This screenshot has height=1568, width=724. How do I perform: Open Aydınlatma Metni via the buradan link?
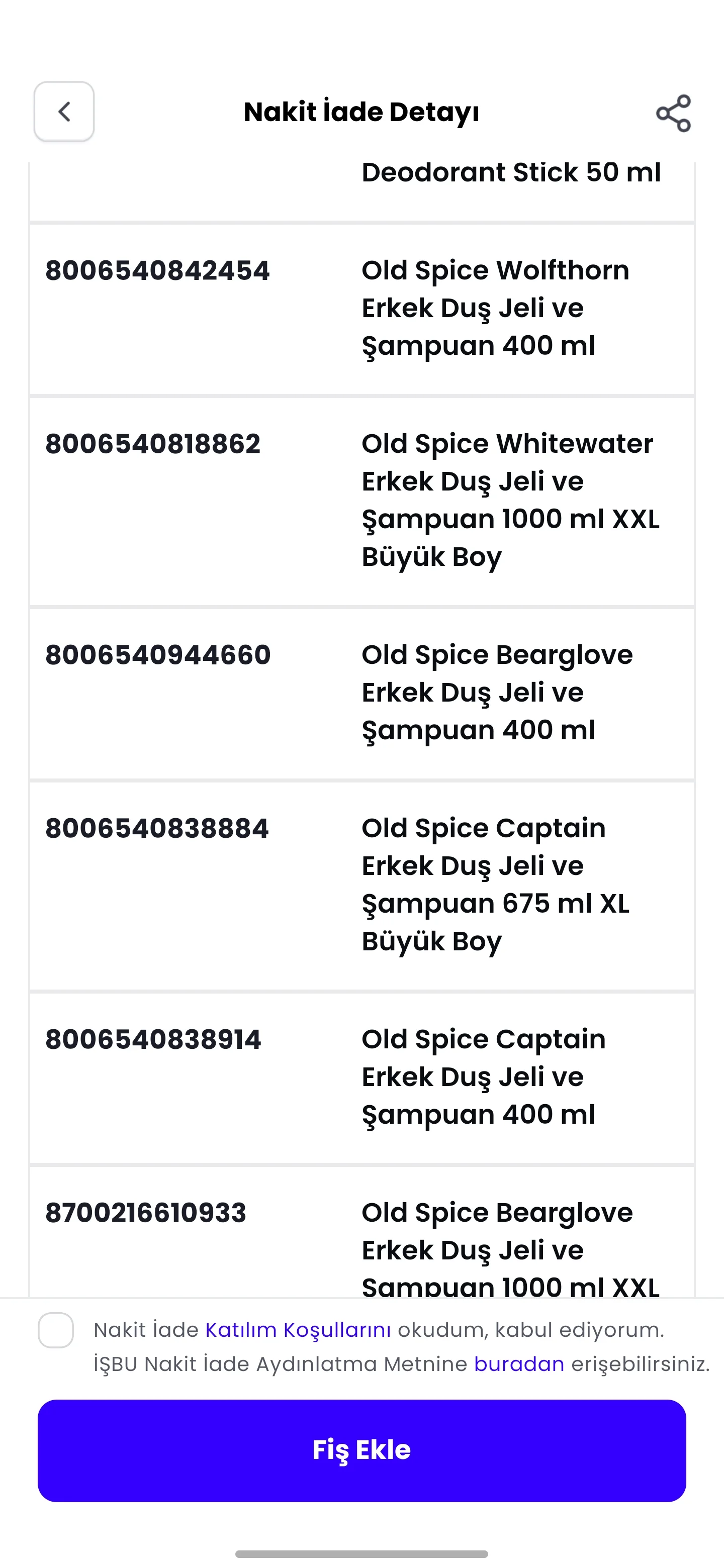519,1364
